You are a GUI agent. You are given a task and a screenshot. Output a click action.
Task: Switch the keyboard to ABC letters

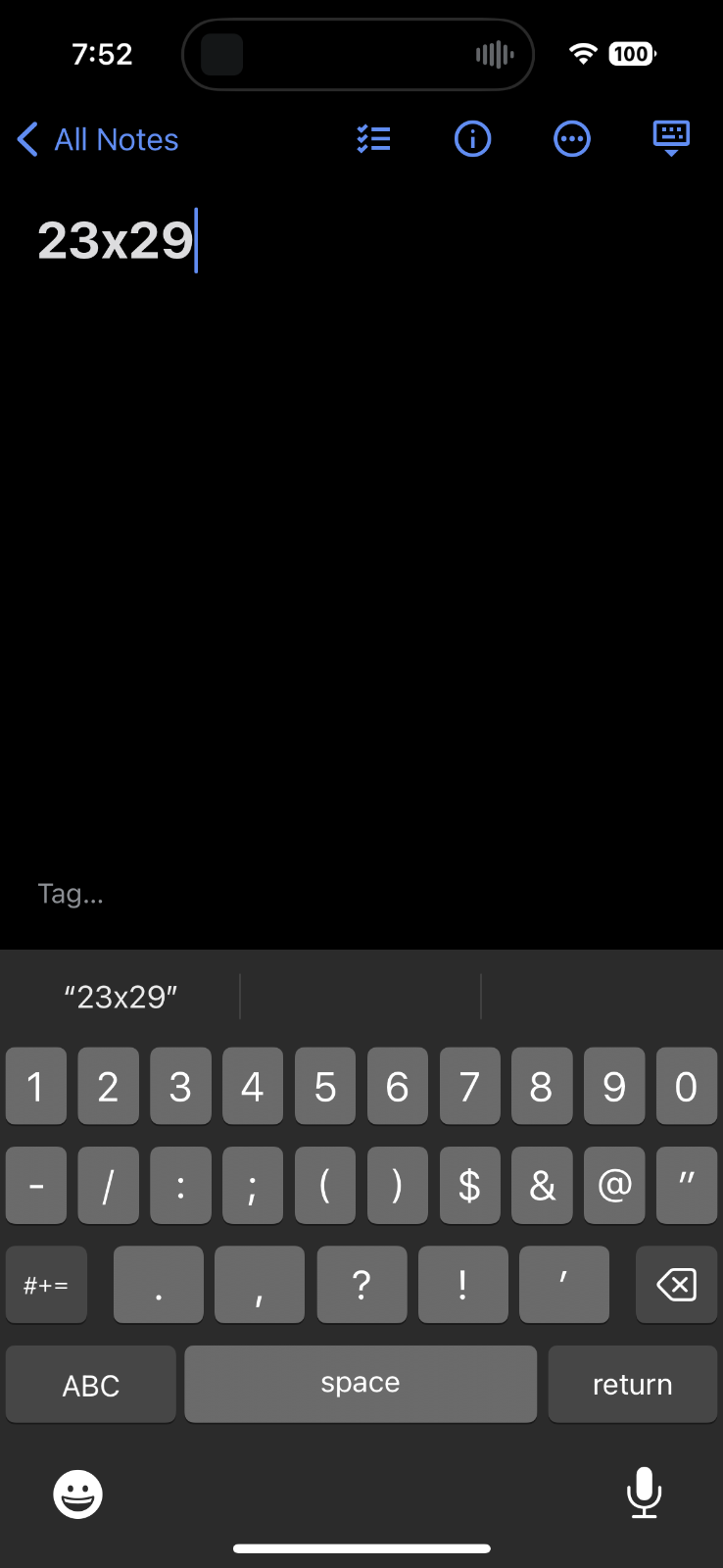click(91, 1385)
